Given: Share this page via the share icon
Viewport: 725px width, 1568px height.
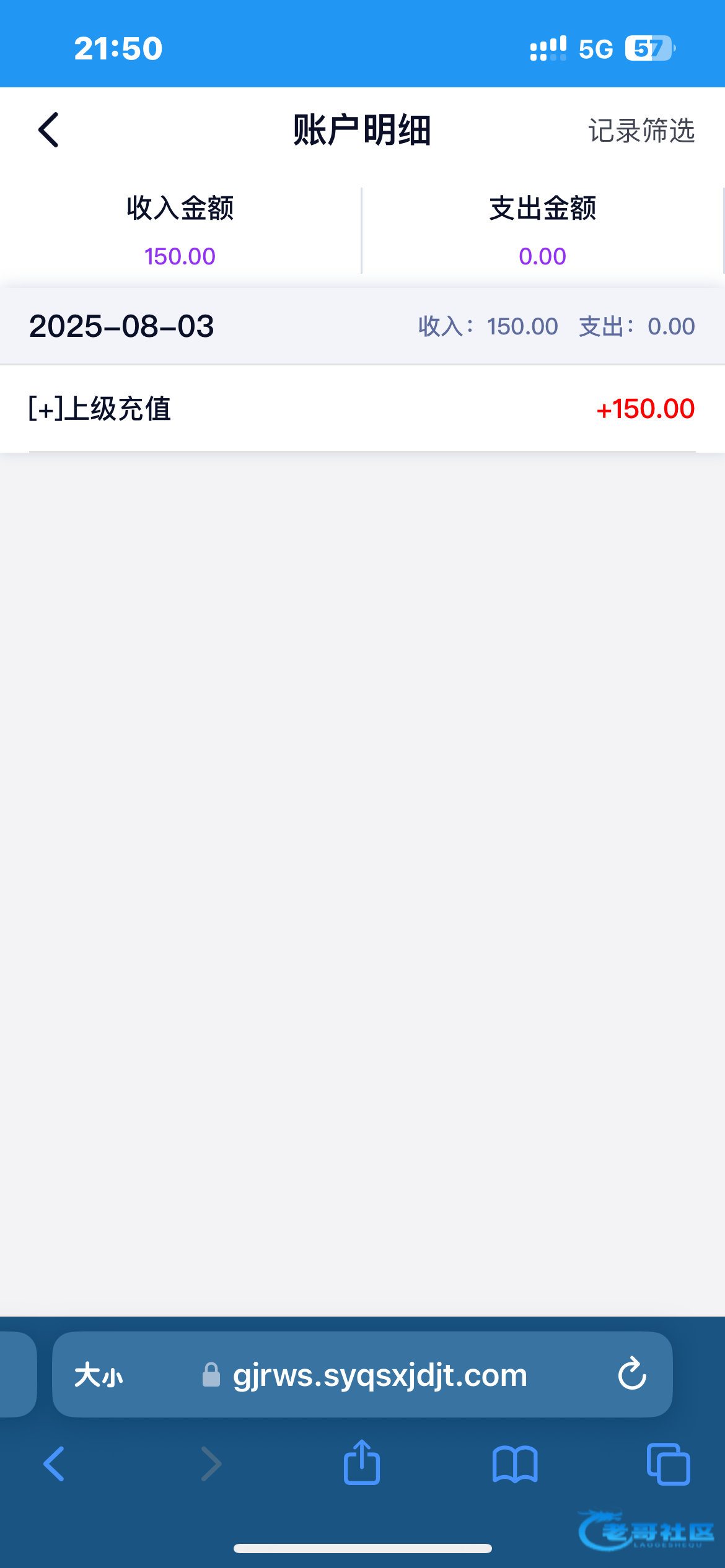Looking at the screenshot, I should point(362,1463).
